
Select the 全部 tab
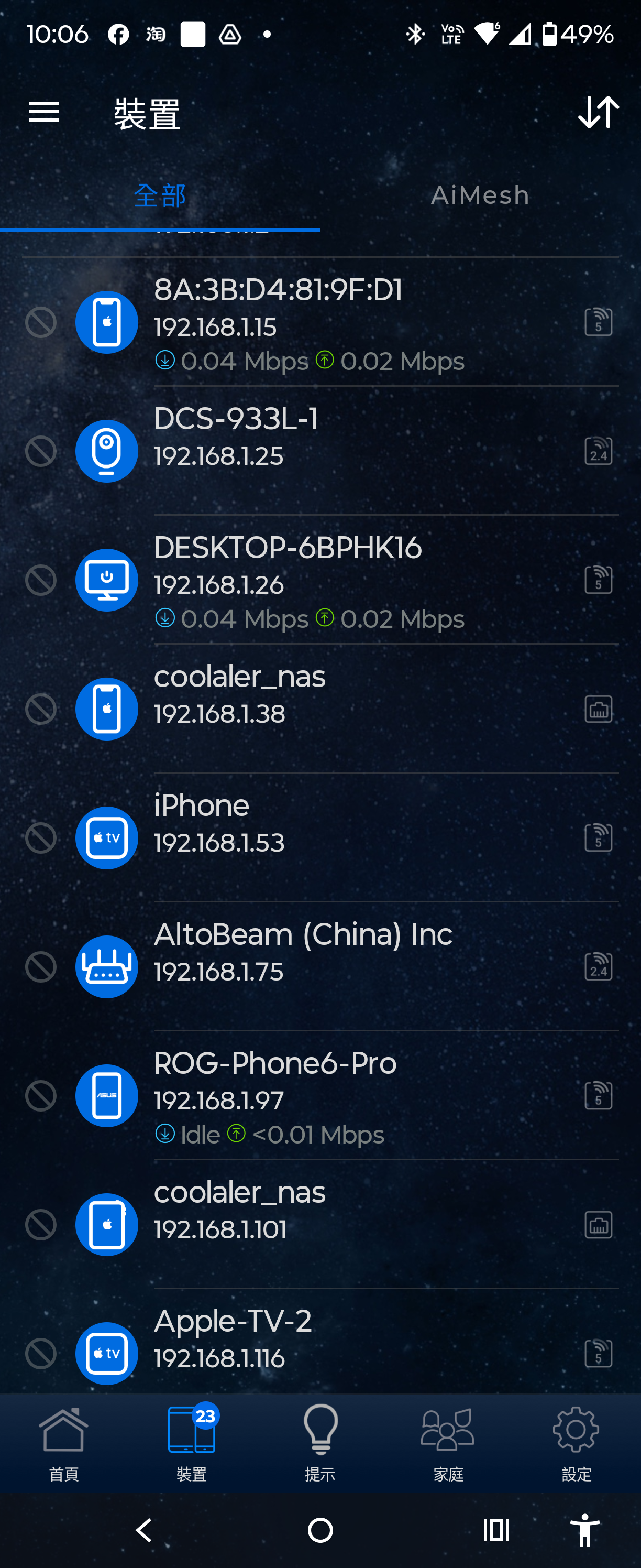tap(160, 195)
